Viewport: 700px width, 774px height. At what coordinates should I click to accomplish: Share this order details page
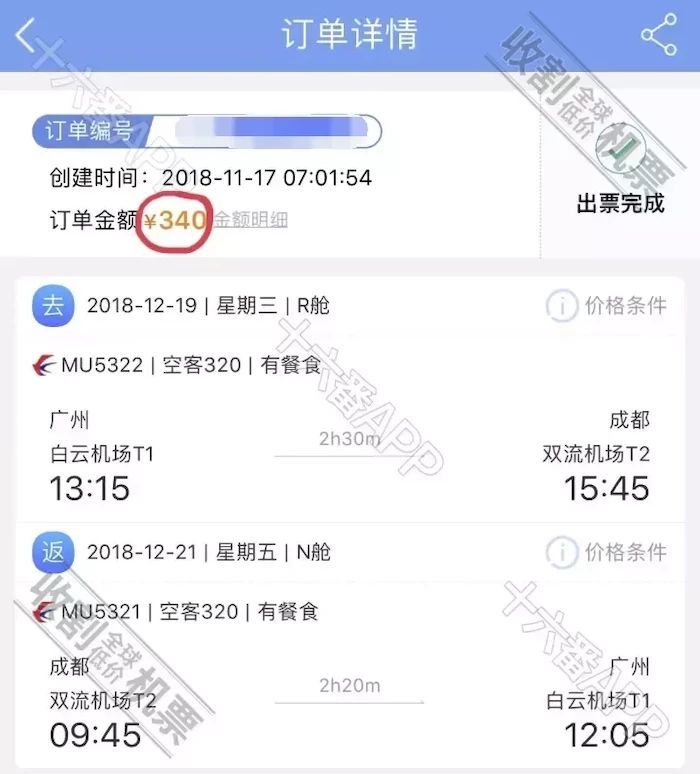click(x=658, y=36)
